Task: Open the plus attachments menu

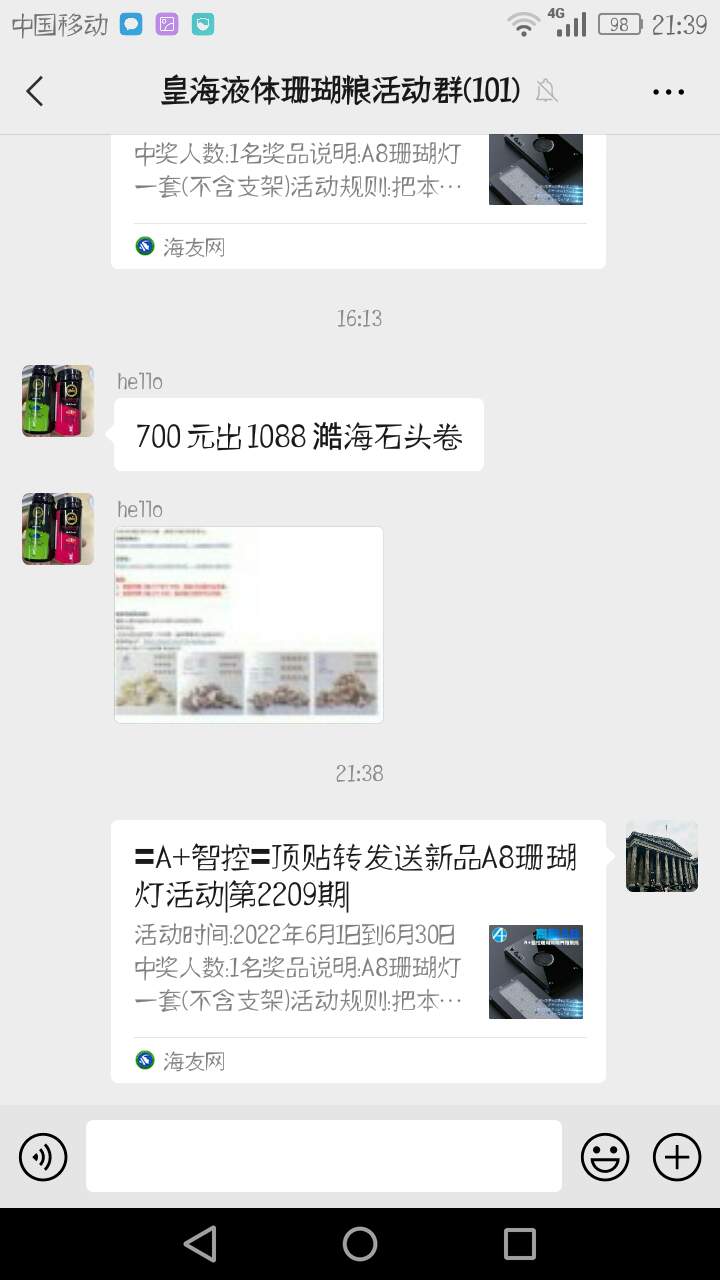Action: (x=677, y=1157)
